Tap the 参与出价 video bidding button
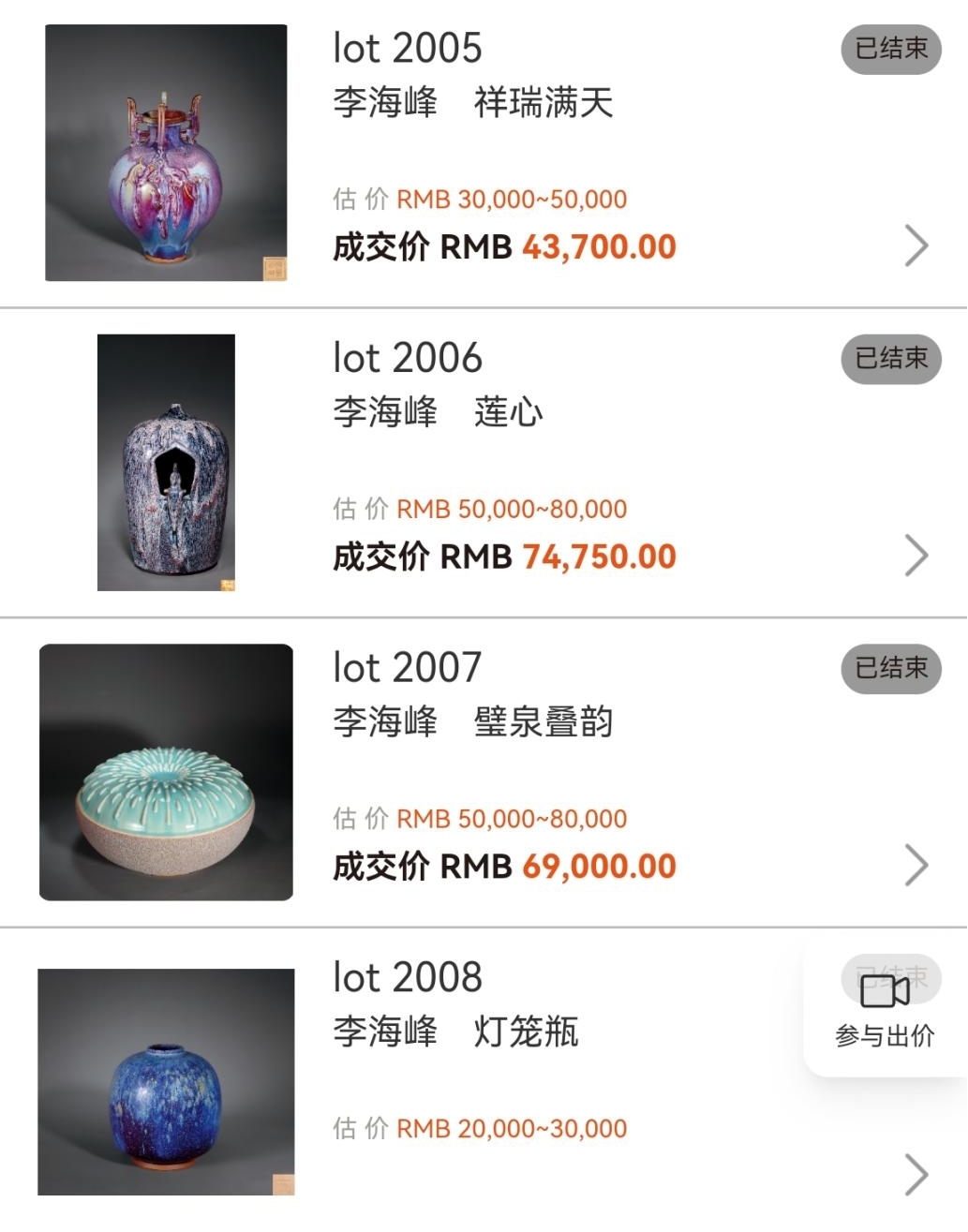 (885, 1010)
